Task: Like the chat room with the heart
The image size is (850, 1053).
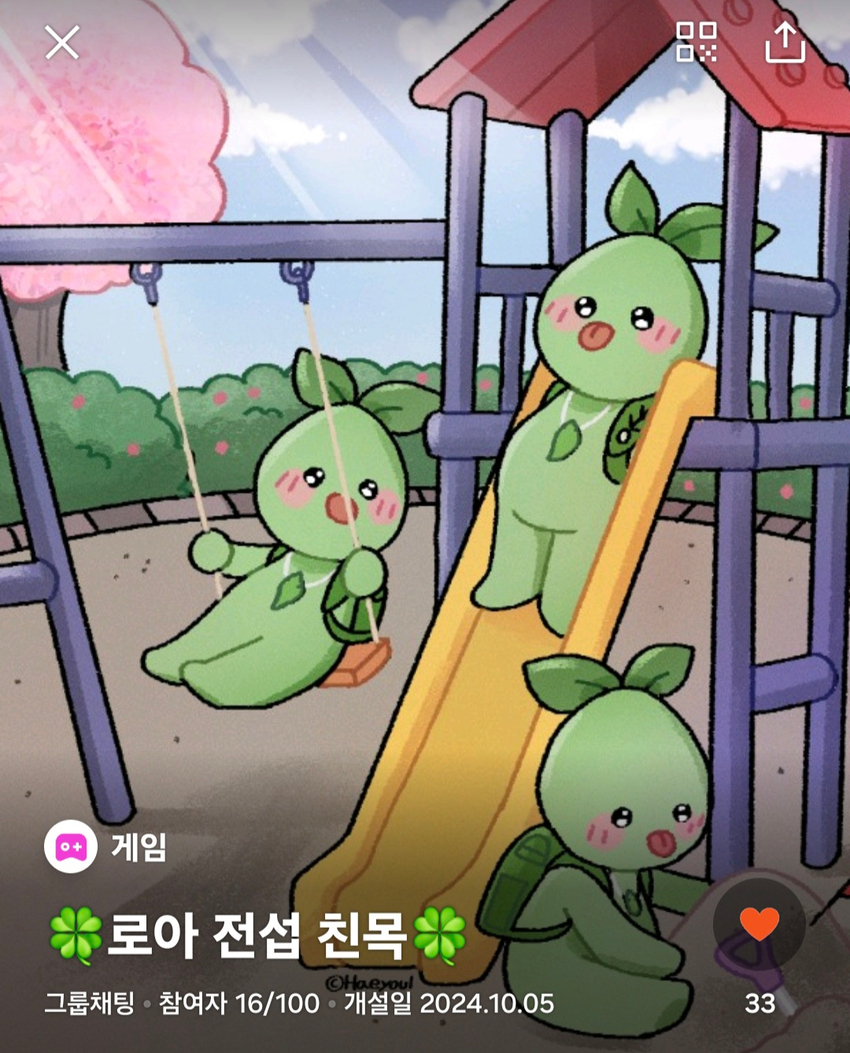Action: (760, 925)
